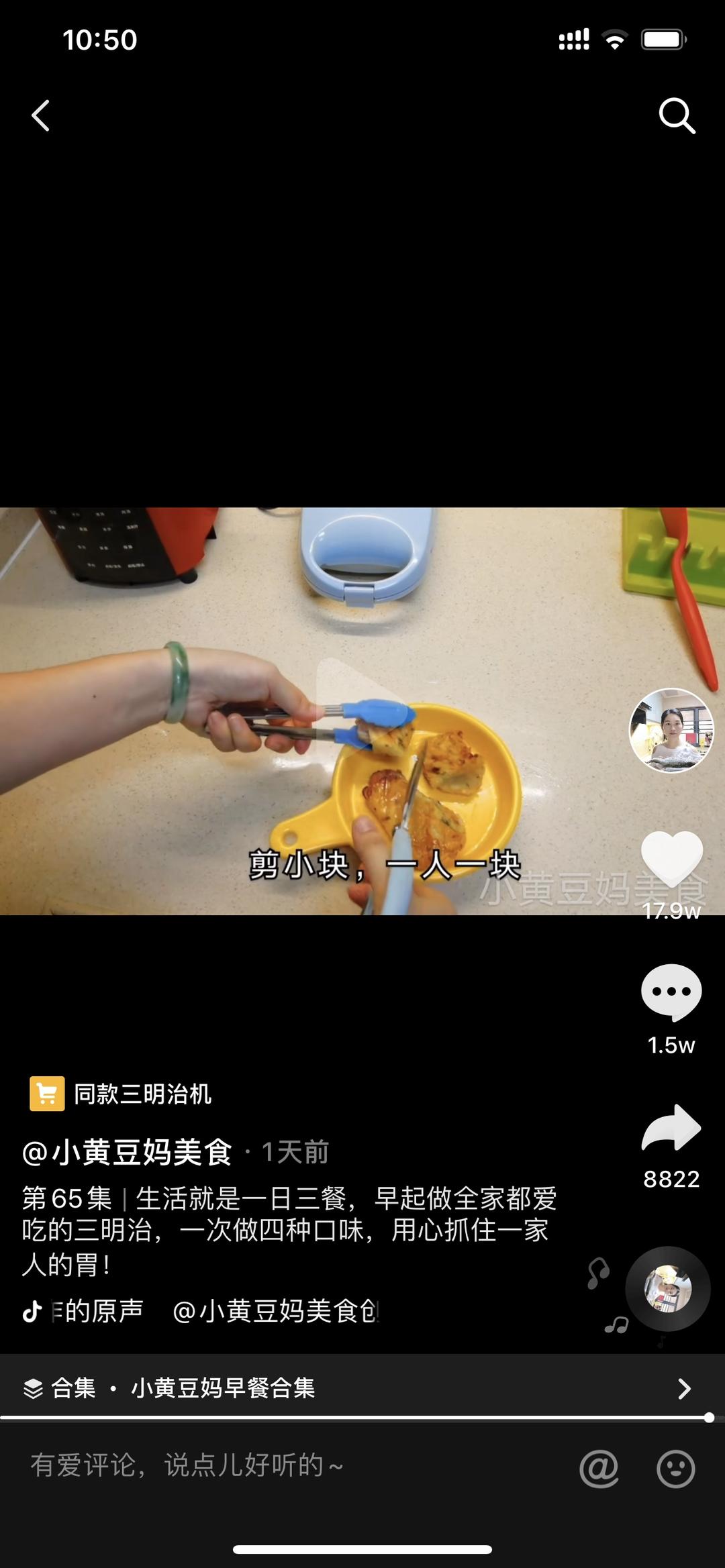Like the video with the heart icon
This screenshot has height=1568, width=725.
coord(671,858)
